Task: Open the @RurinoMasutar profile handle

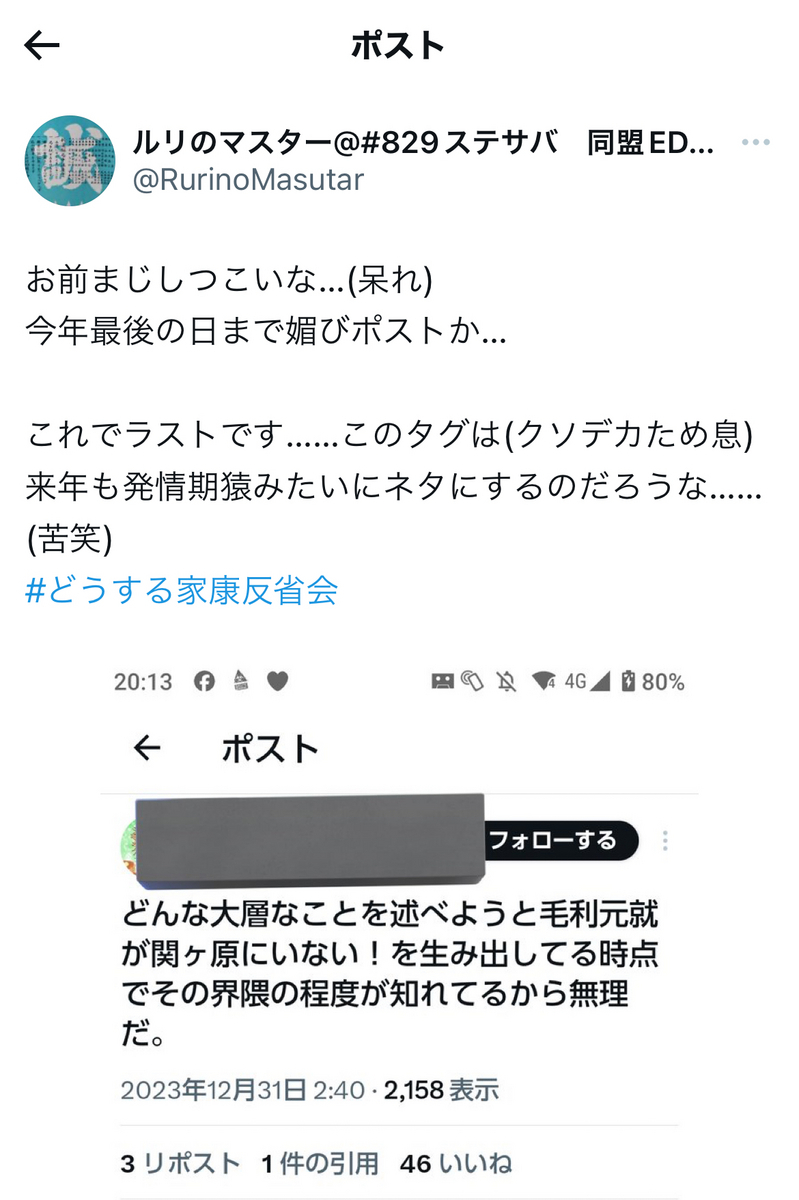Action: tap(248, 180)
